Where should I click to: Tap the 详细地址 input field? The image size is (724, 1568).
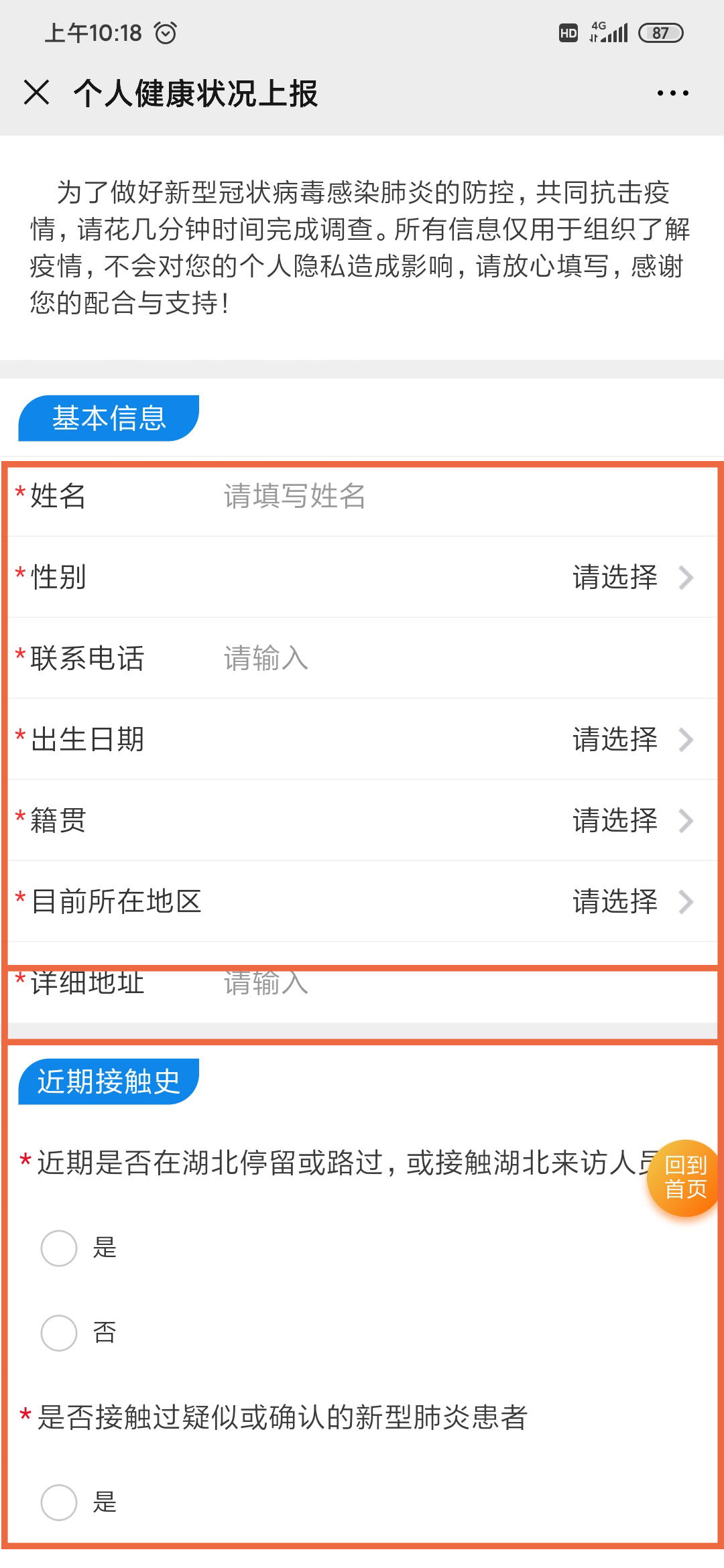pos(302,985)
